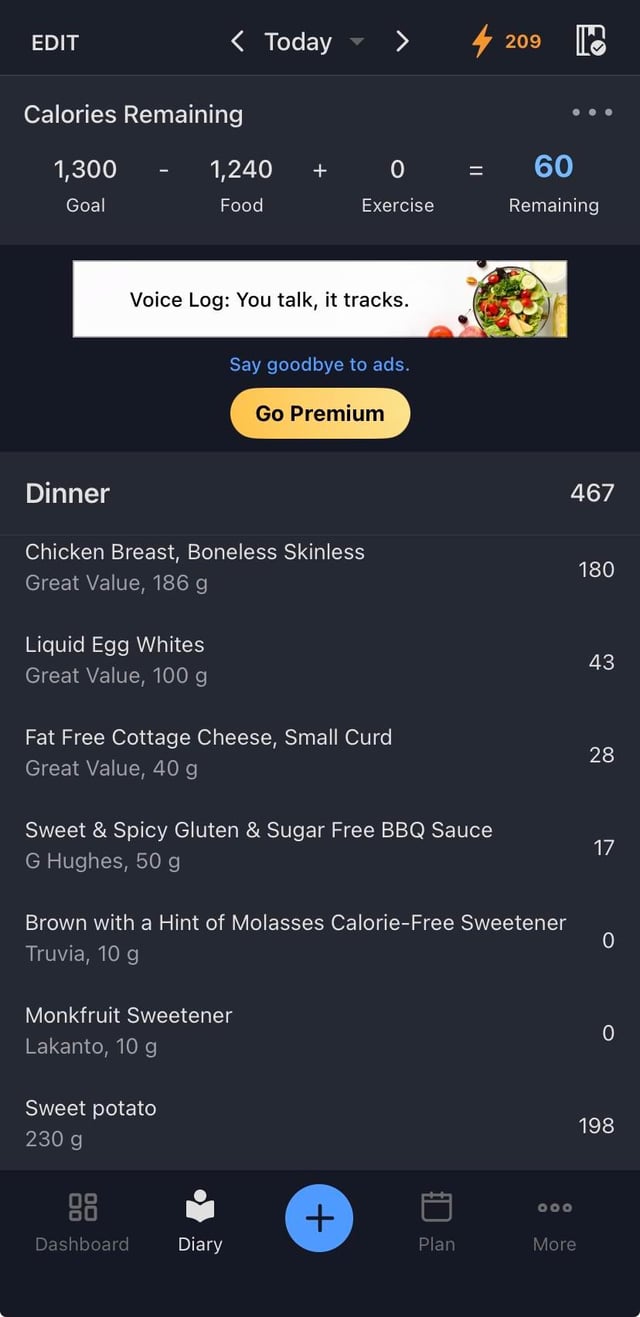Open Chicken Breast, Boneless Skinless entry
This screenshot has height=1317, width=640.
click(x=300, y=567)
